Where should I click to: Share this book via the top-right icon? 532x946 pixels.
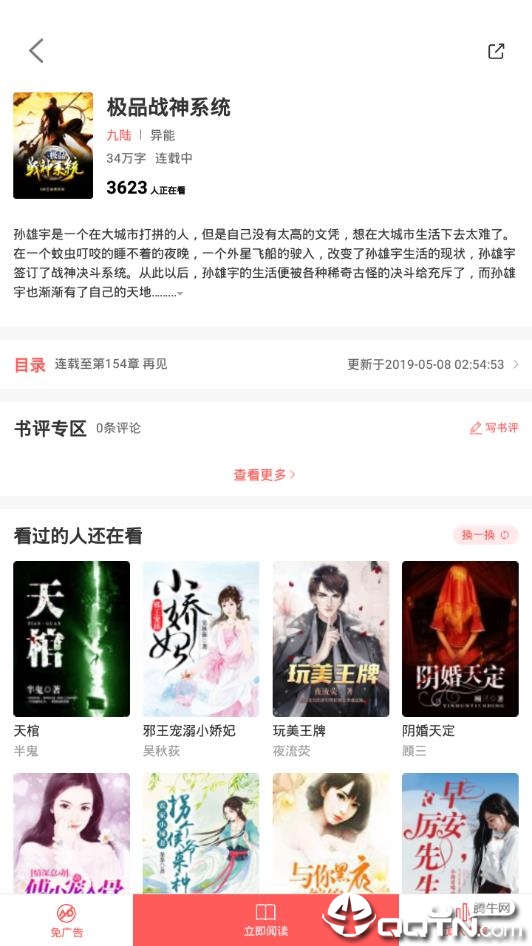click(x=496, y=51)
